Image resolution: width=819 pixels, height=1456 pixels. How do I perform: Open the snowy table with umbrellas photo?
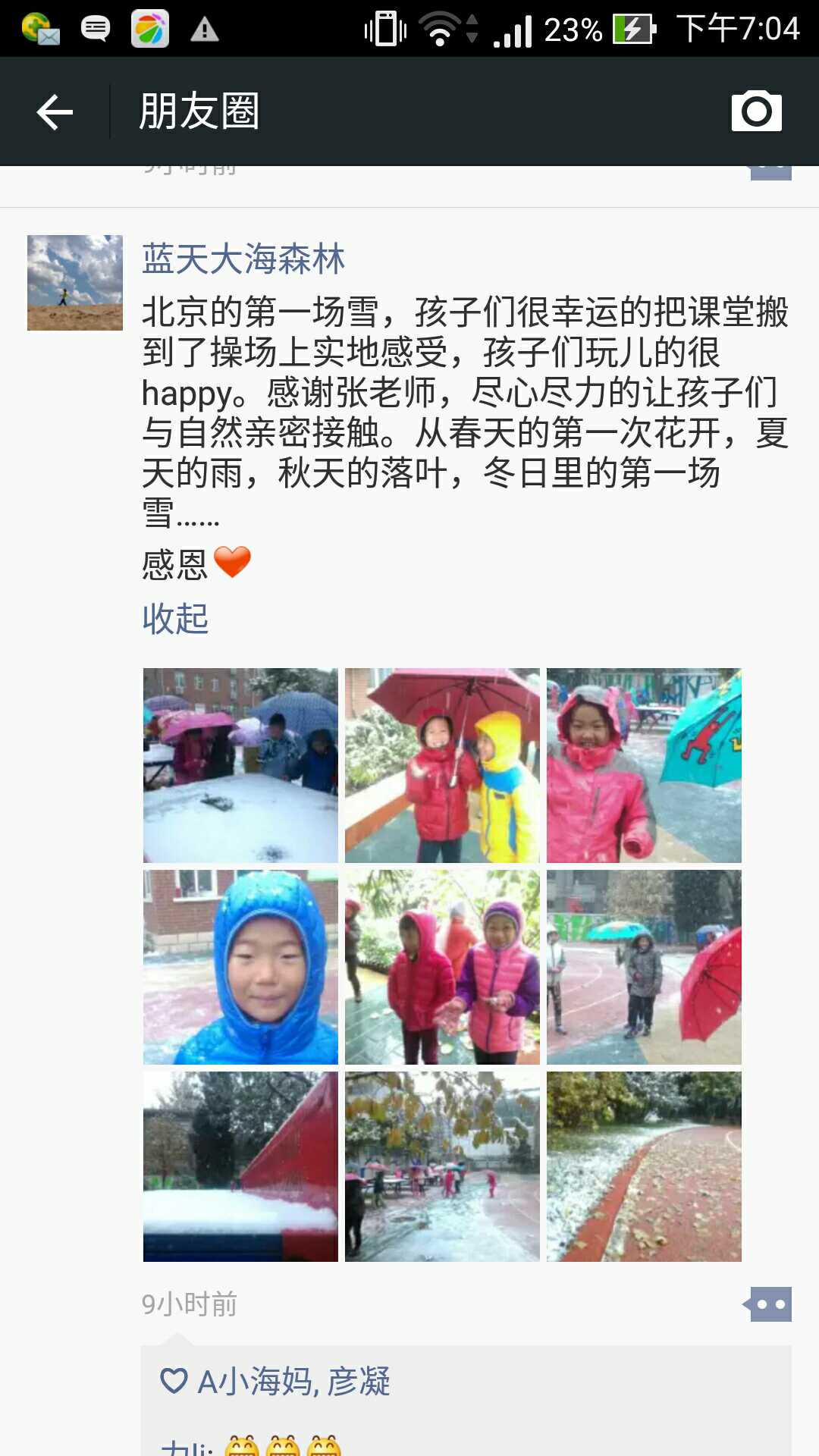pyautogui.click(x=240, y=765)
